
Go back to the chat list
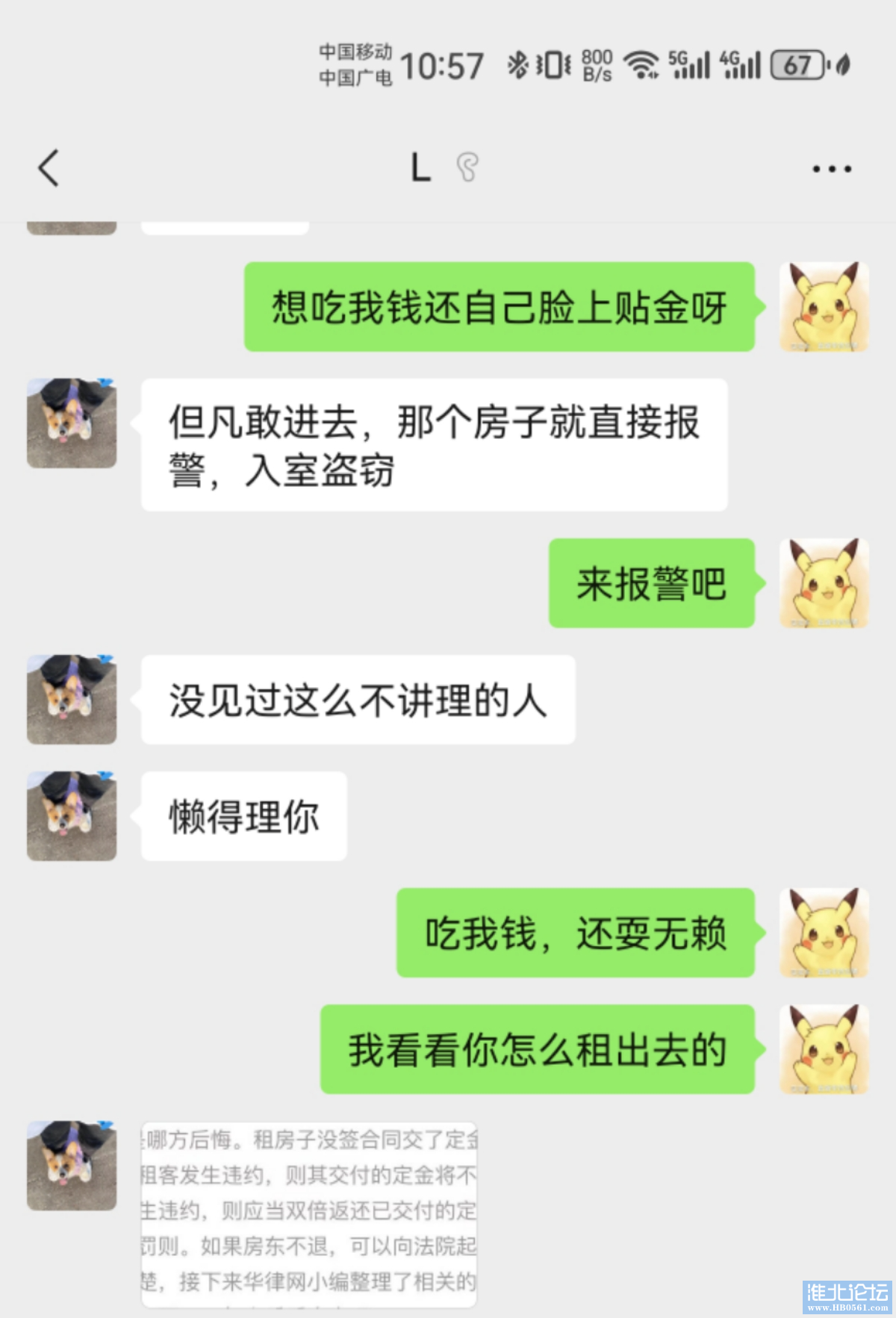49,167
